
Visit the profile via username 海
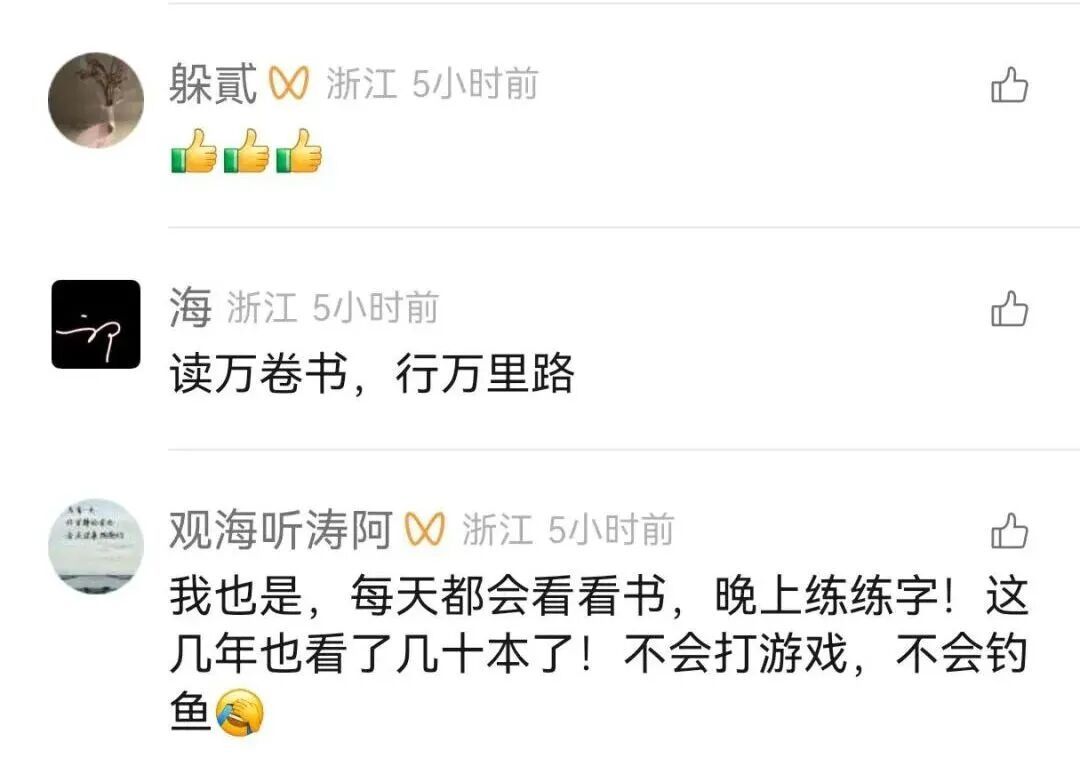(190, 308)
